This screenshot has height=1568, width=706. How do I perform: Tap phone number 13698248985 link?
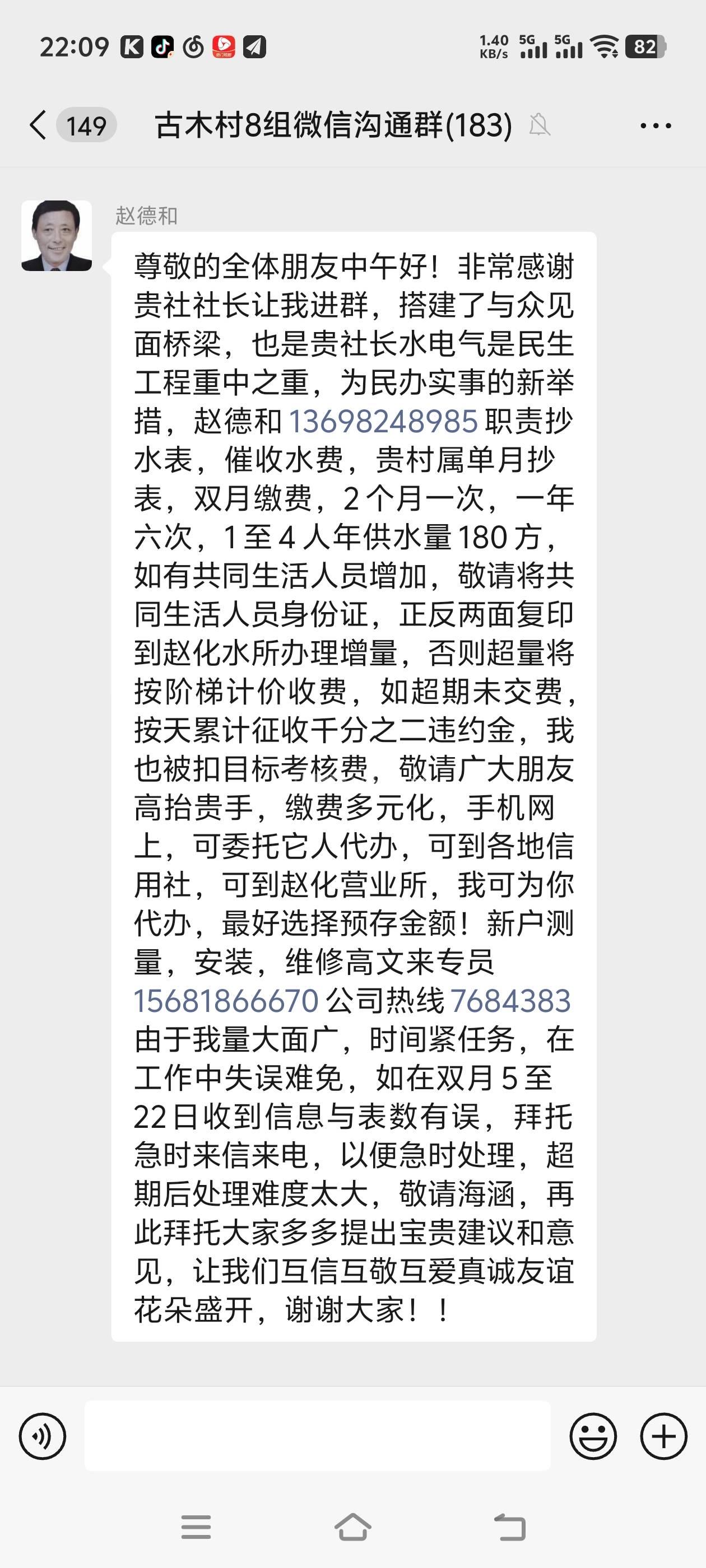point(383,421)
